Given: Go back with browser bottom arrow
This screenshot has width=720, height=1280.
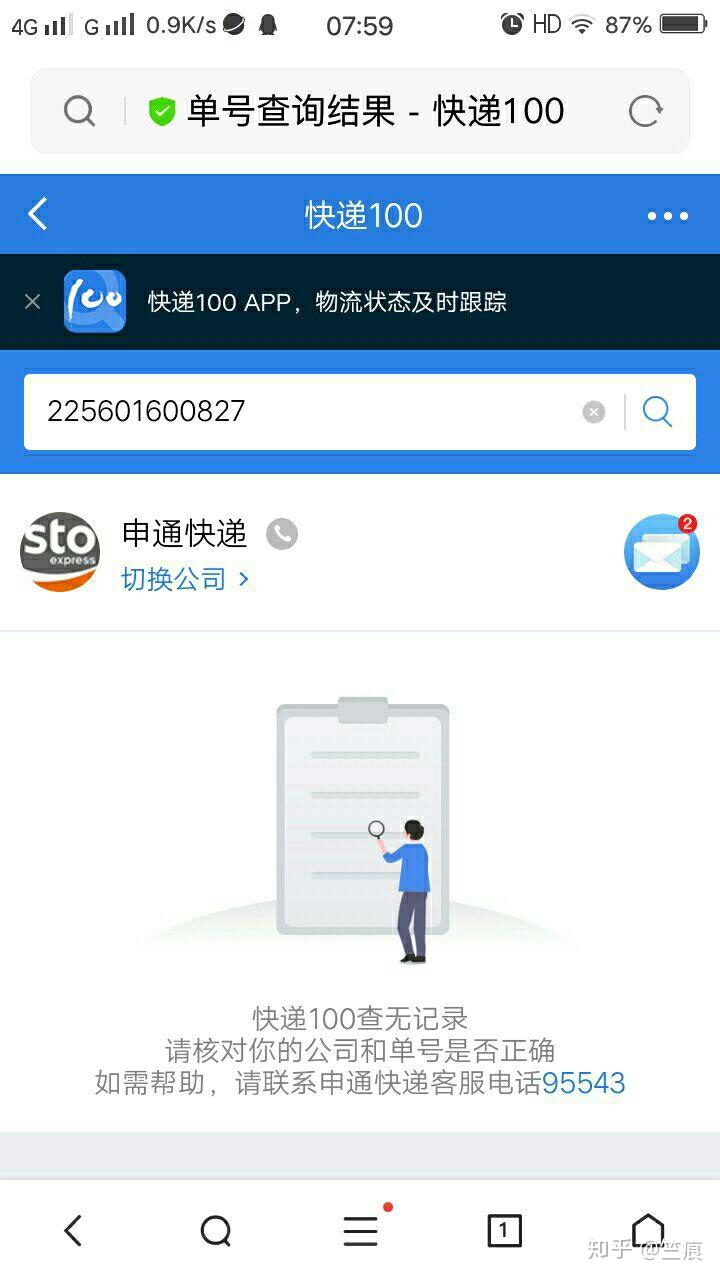Looking at the screenshot, I should pos(73,1230).
